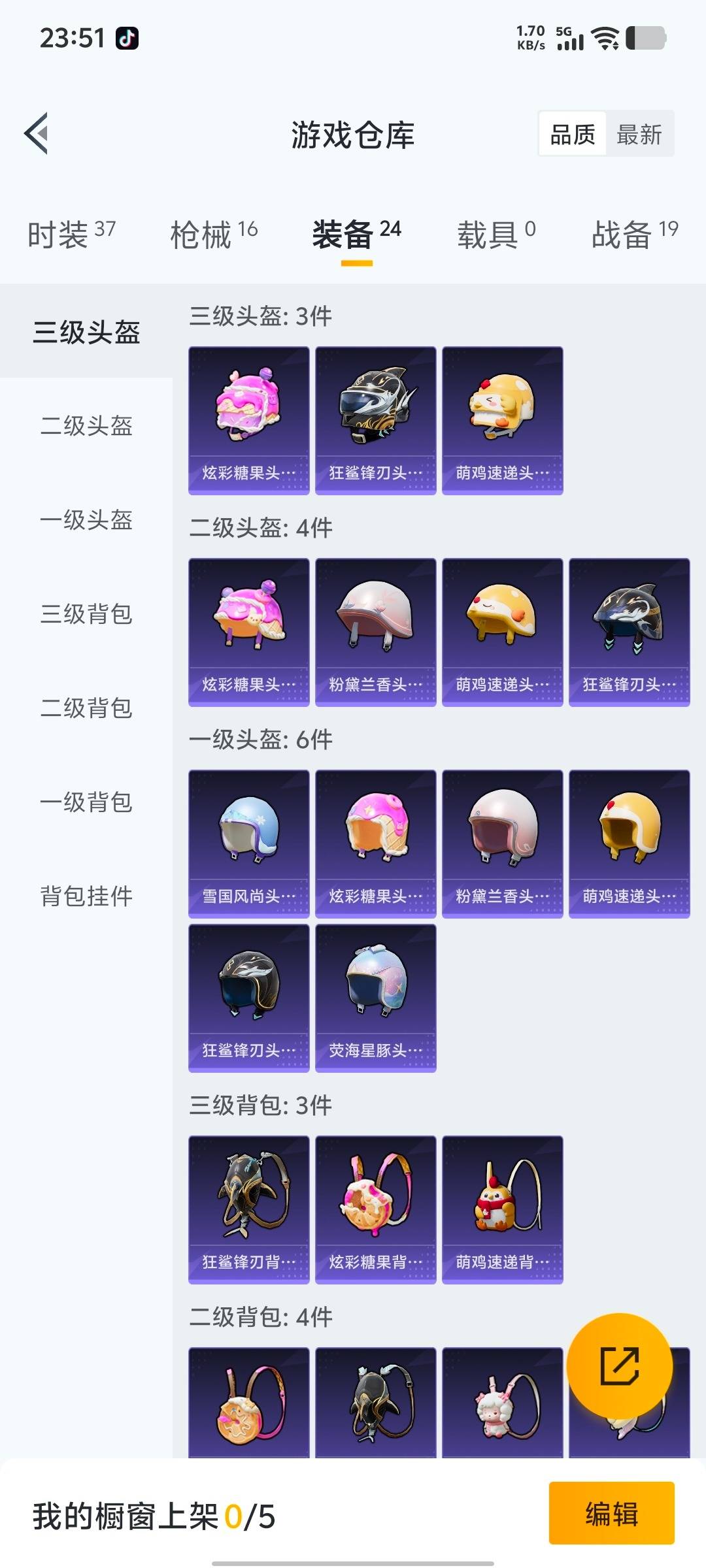Enable 最新 newest sorting

639,135
